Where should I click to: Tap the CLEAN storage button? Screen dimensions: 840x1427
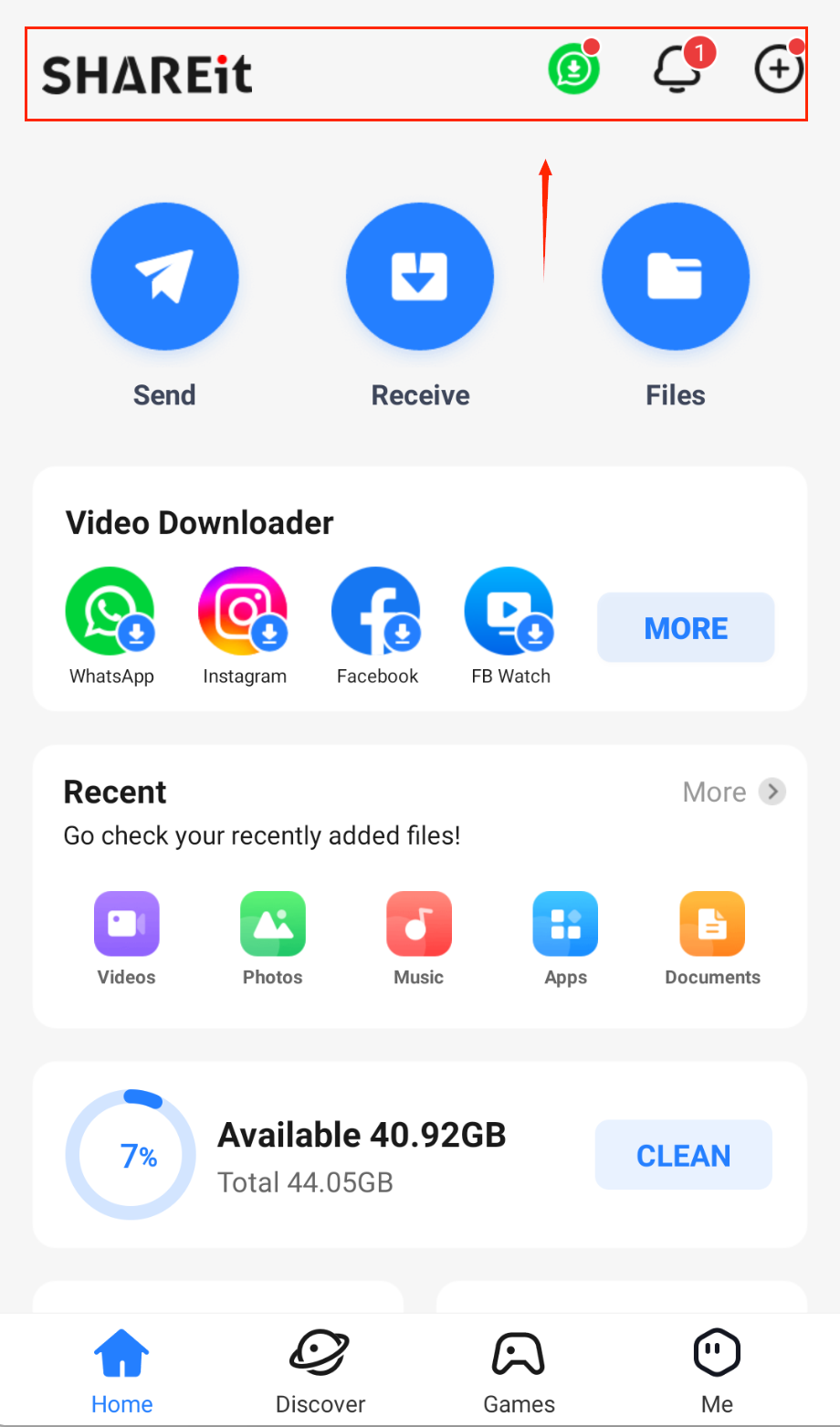point(683,1155)
